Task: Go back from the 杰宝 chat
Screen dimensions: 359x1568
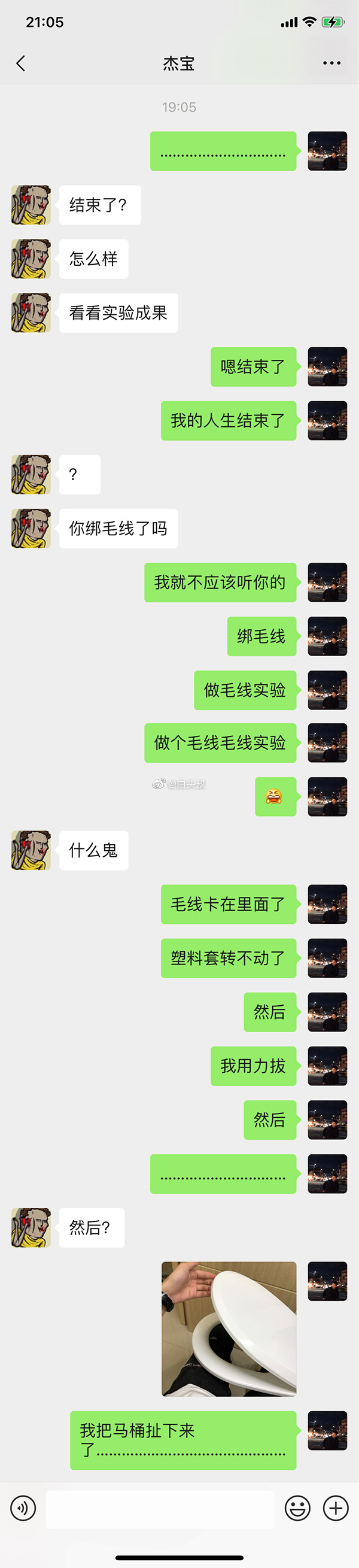Action: point(21,63)
